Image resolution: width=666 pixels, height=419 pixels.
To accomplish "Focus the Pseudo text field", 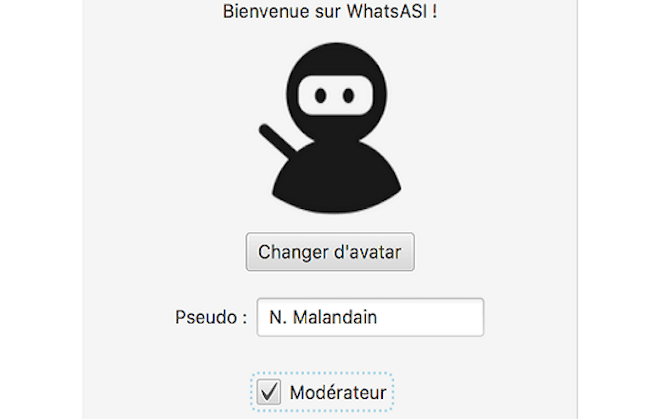I will [x=370, y=318].
